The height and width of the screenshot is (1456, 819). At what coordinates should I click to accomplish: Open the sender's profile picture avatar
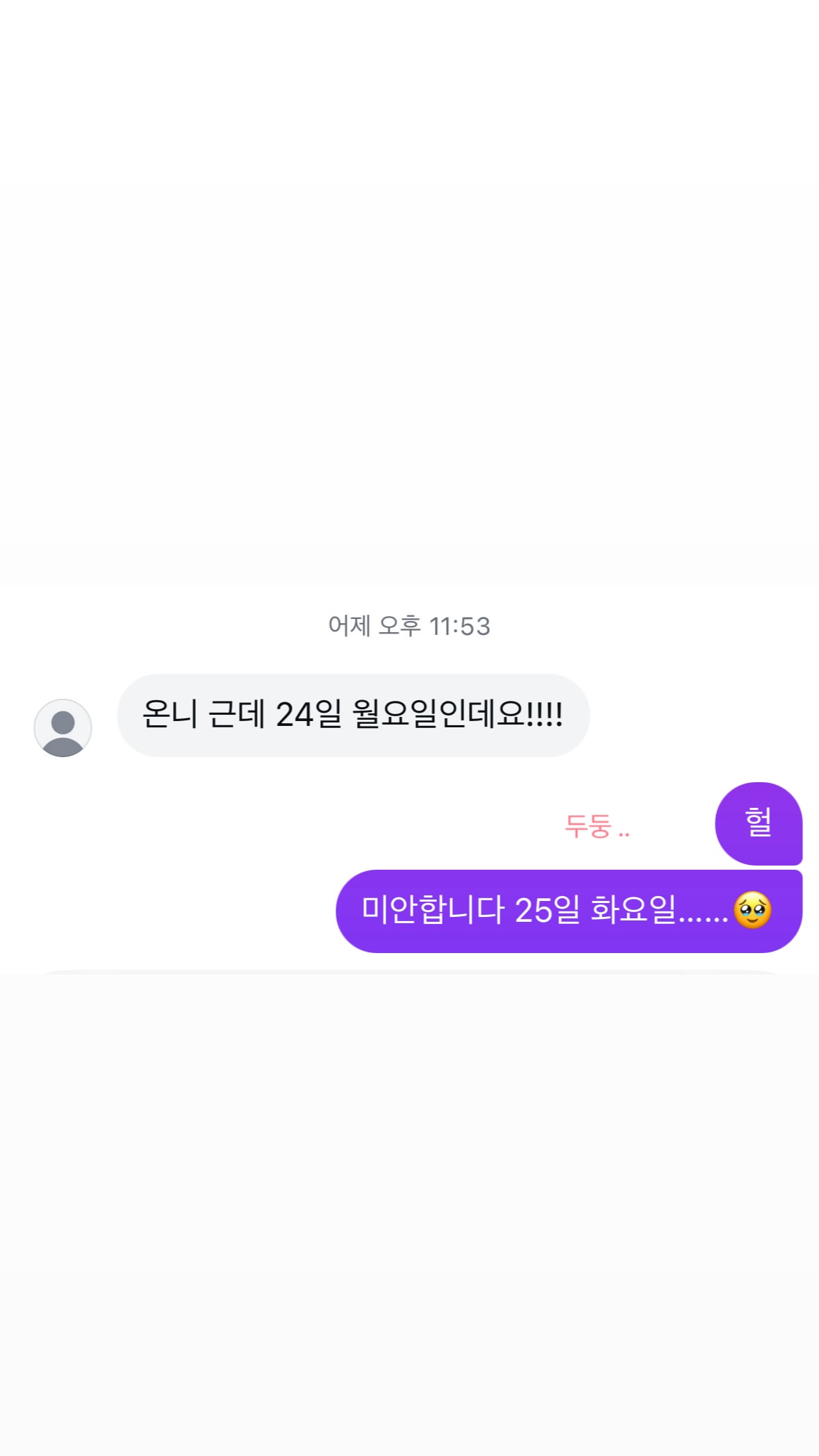(63, 728)
